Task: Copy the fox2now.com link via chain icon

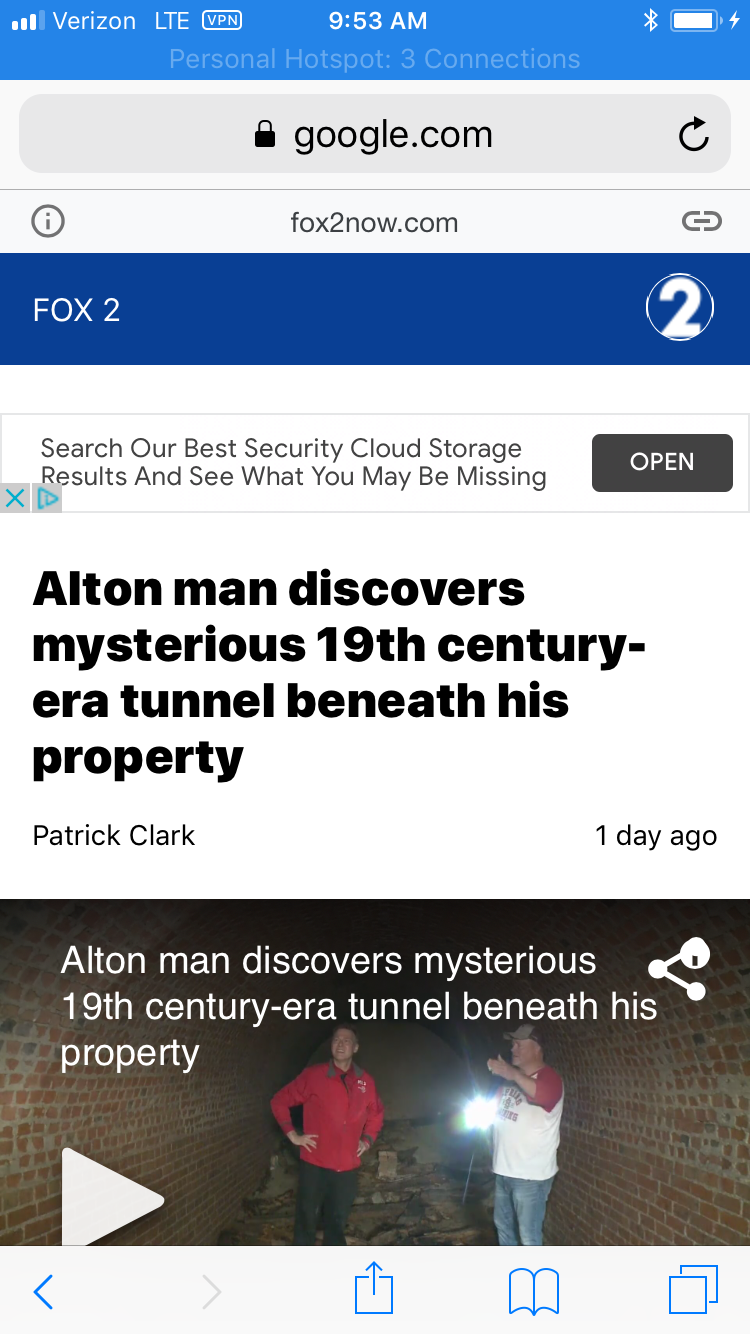Action: coord(701,221)
